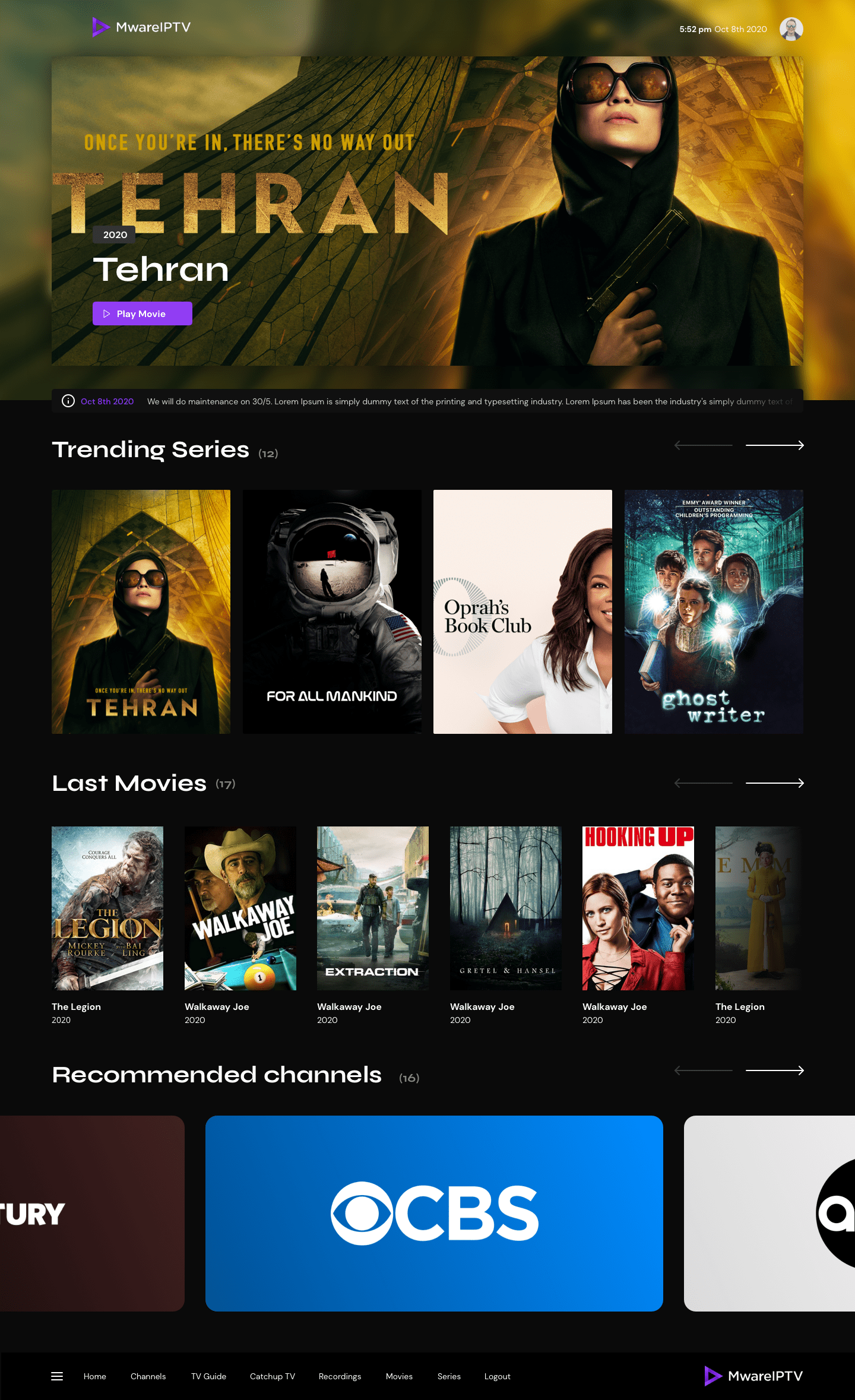Open the Hooking Up movie poster

638,908
